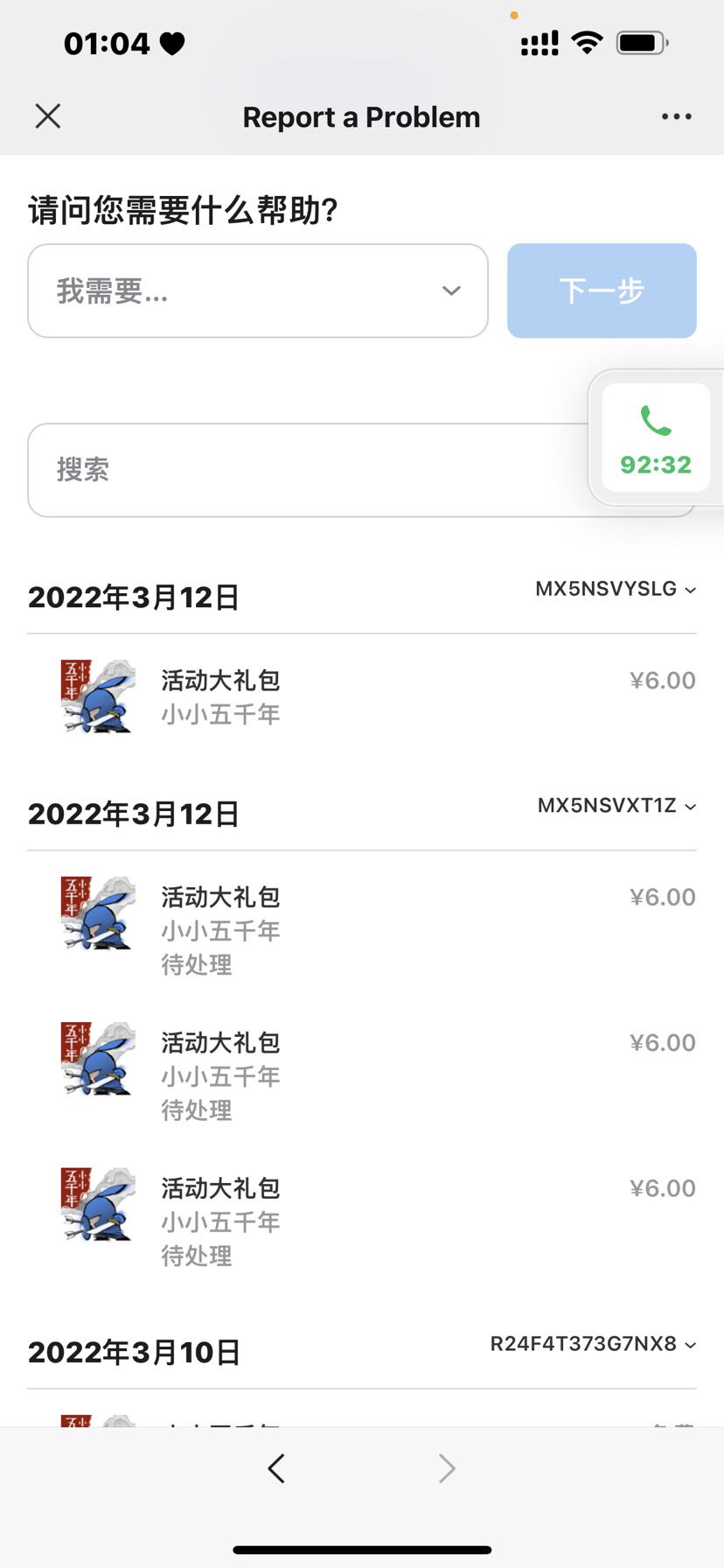724x1568 pixels.
Task: Expand the 我需要... help dropdown
Action: (258, 290)
